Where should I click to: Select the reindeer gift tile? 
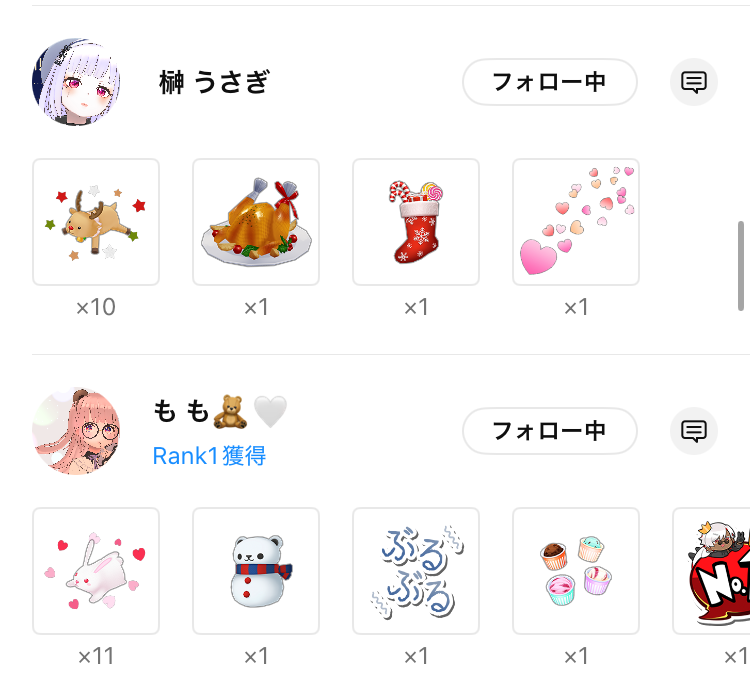tap(96, 222)
